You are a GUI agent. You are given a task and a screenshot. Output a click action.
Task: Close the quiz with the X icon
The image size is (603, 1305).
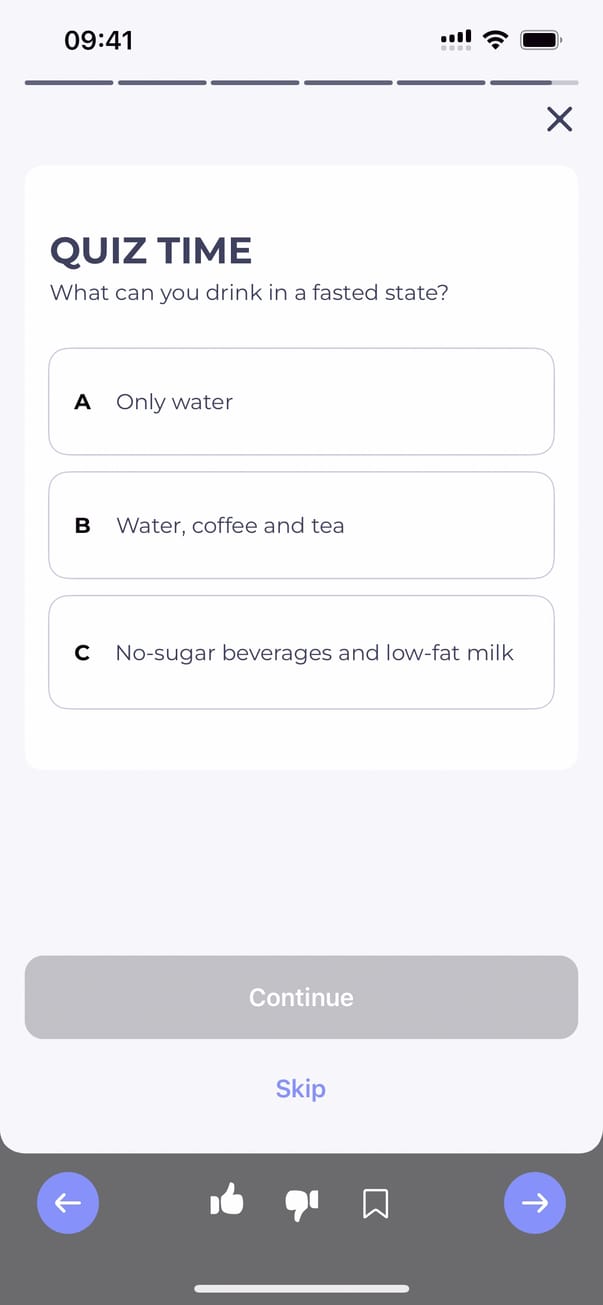tap(559, 120)
